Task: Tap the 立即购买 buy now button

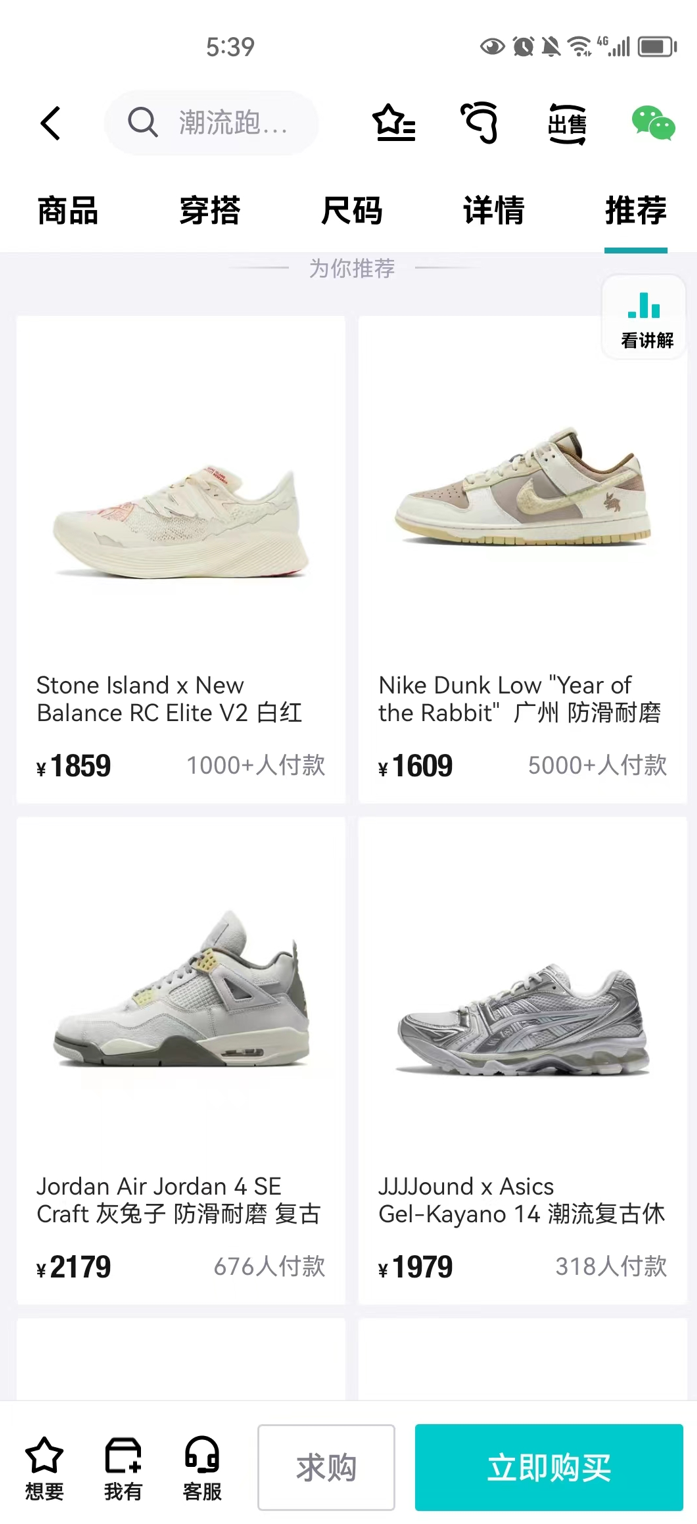Action: click(548, 1467)
